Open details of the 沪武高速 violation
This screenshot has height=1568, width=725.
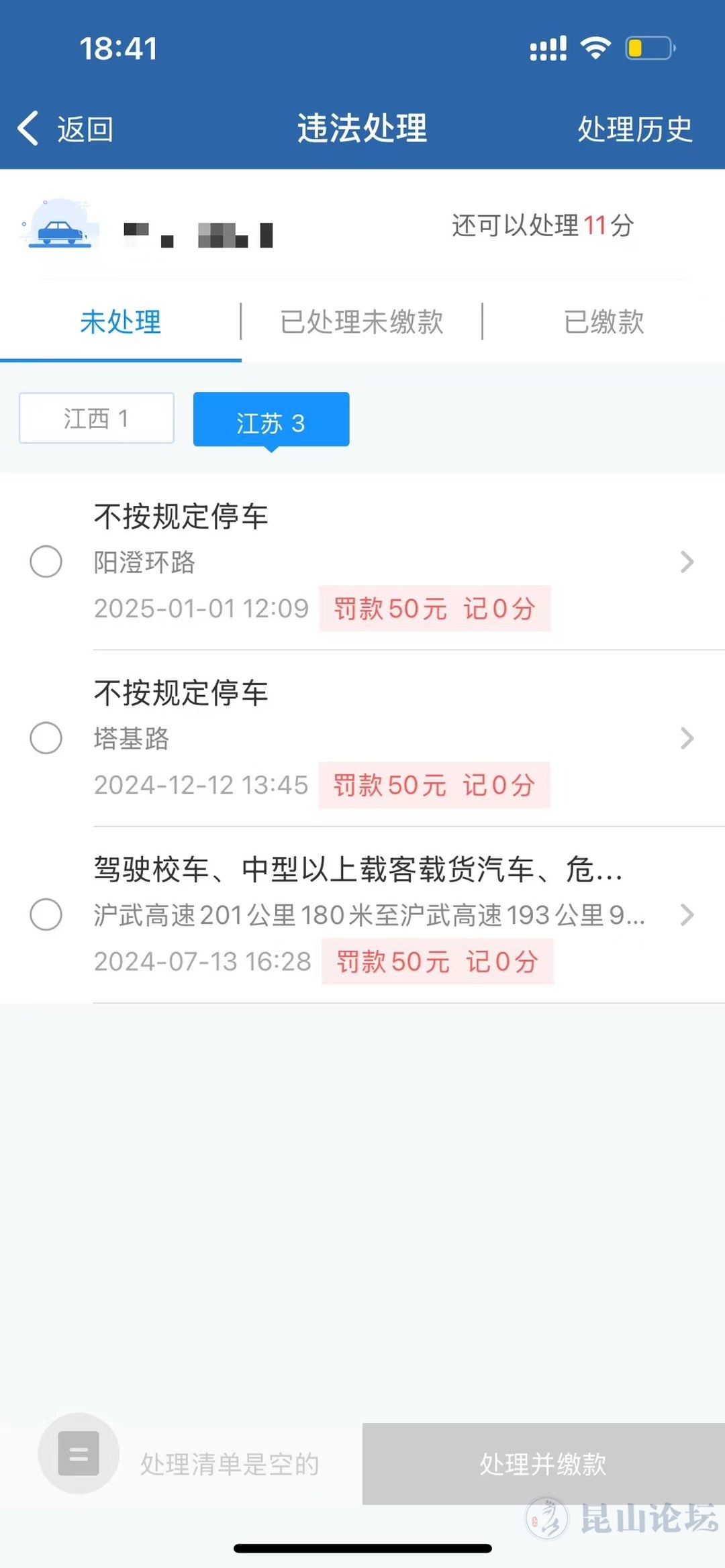(686, 914)
